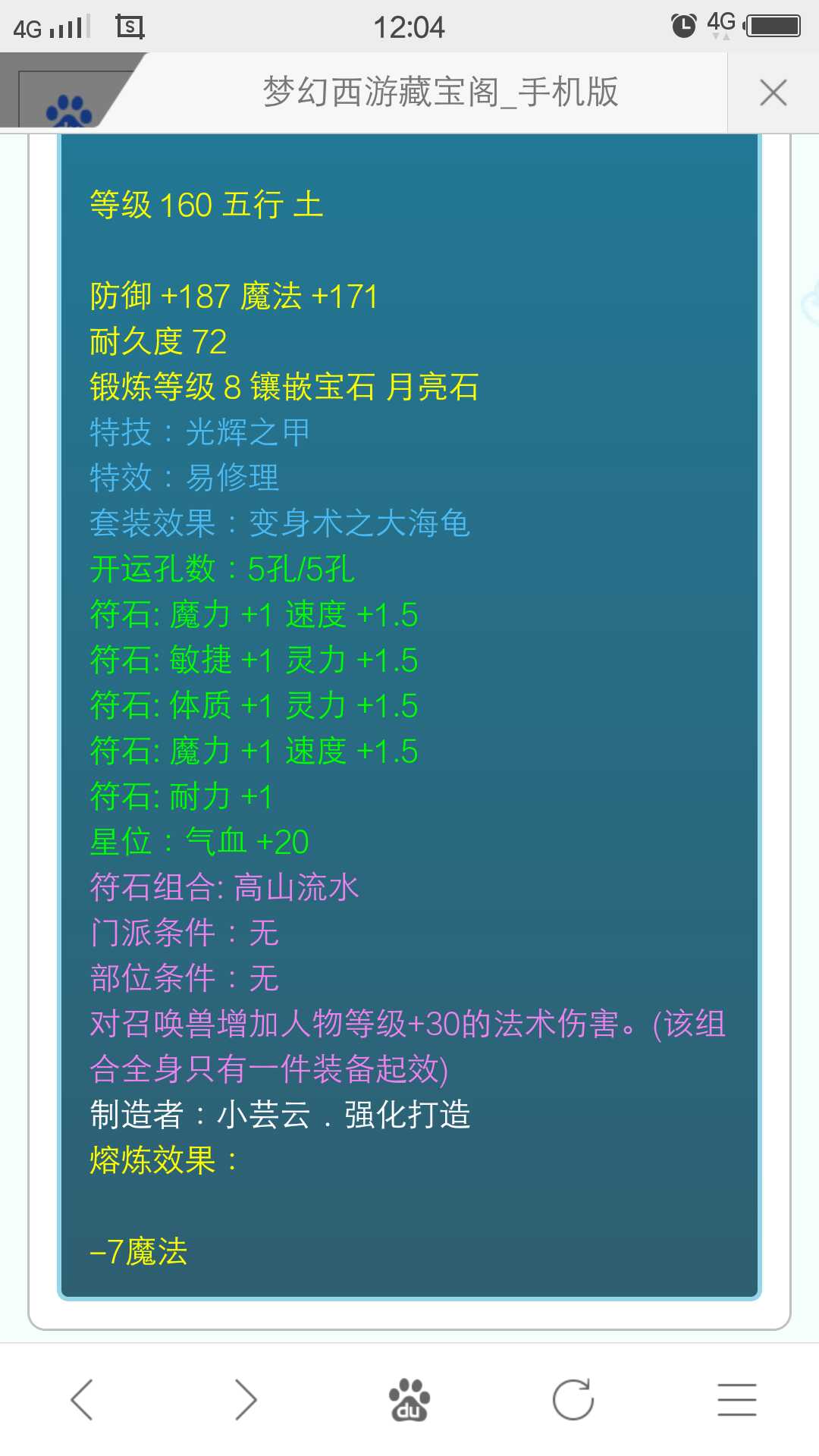
Task: Open the Baidu paw tab at top left
Action: point(68,106)
